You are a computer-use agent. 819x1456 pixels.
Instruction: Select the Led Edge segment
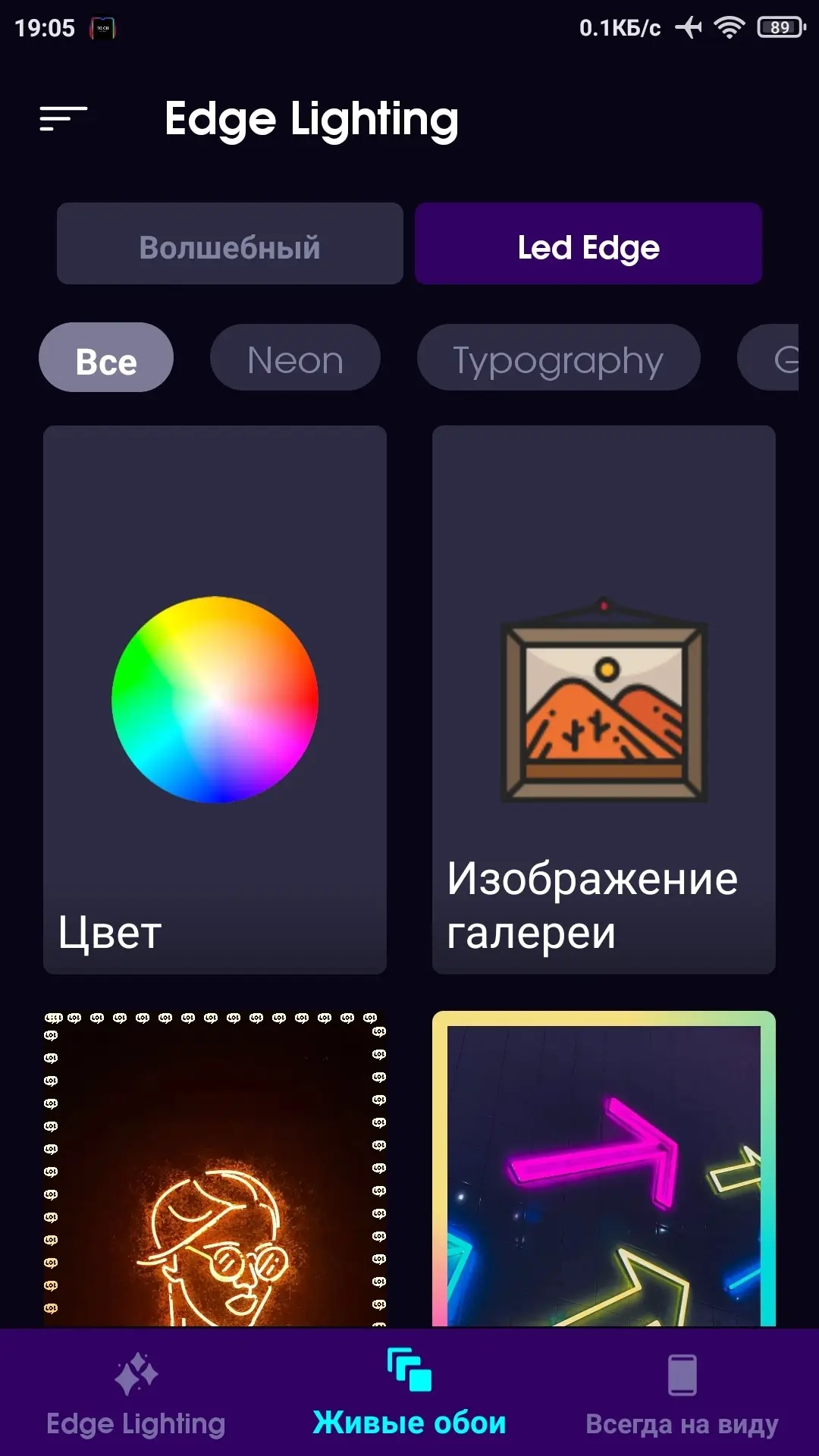click(x=588, y=243)
